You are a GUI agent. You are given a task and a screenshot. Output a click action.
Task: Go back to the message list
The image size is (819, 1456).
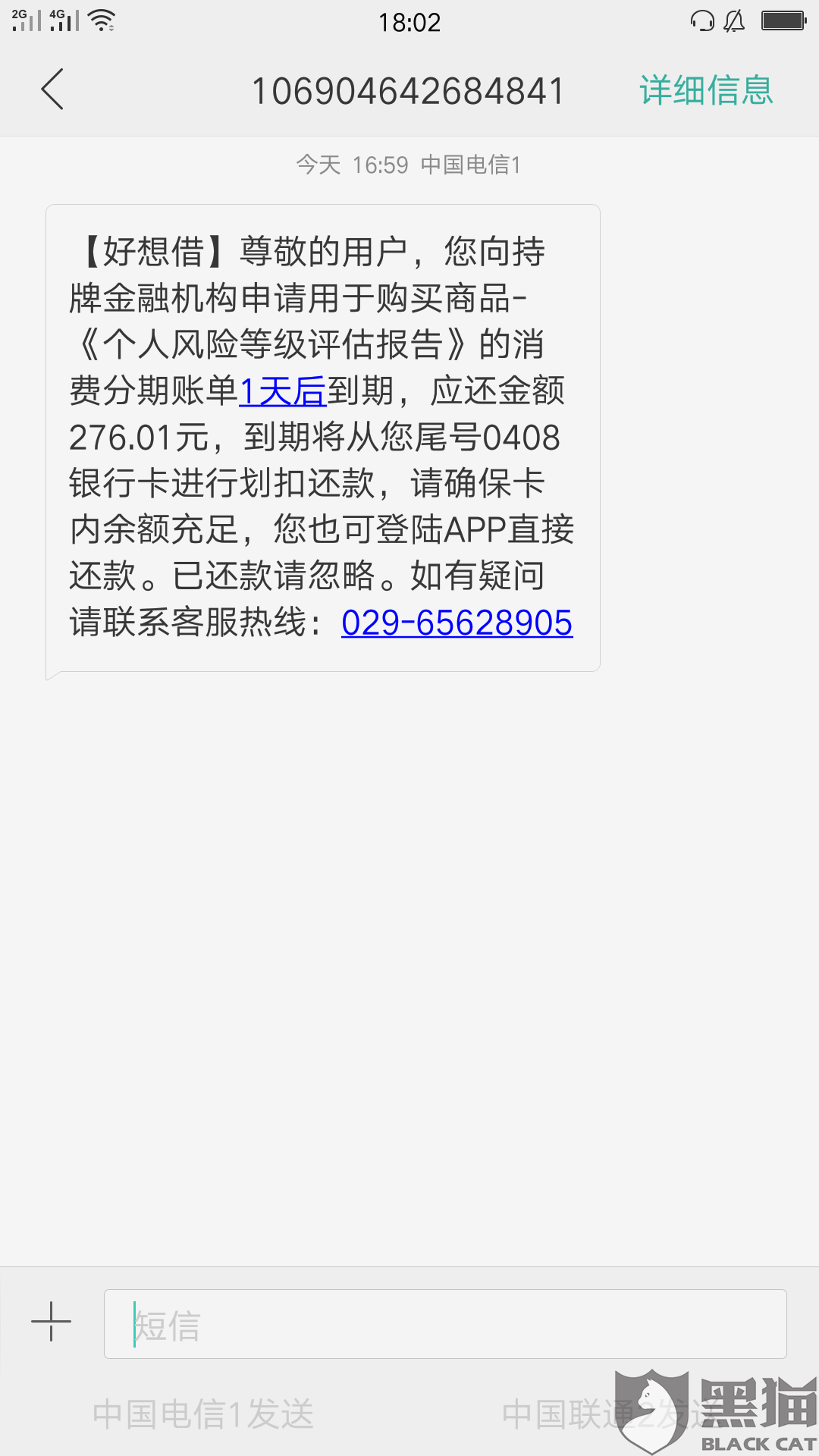click(x=52, y=89)
